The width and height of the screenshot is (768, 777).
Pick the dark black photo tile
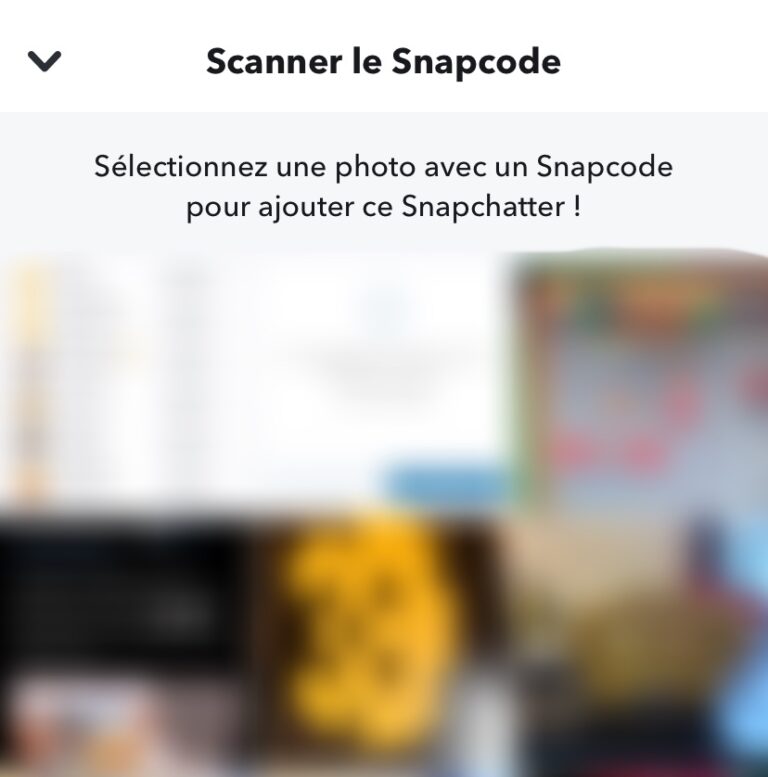click(x=125, y=600)
